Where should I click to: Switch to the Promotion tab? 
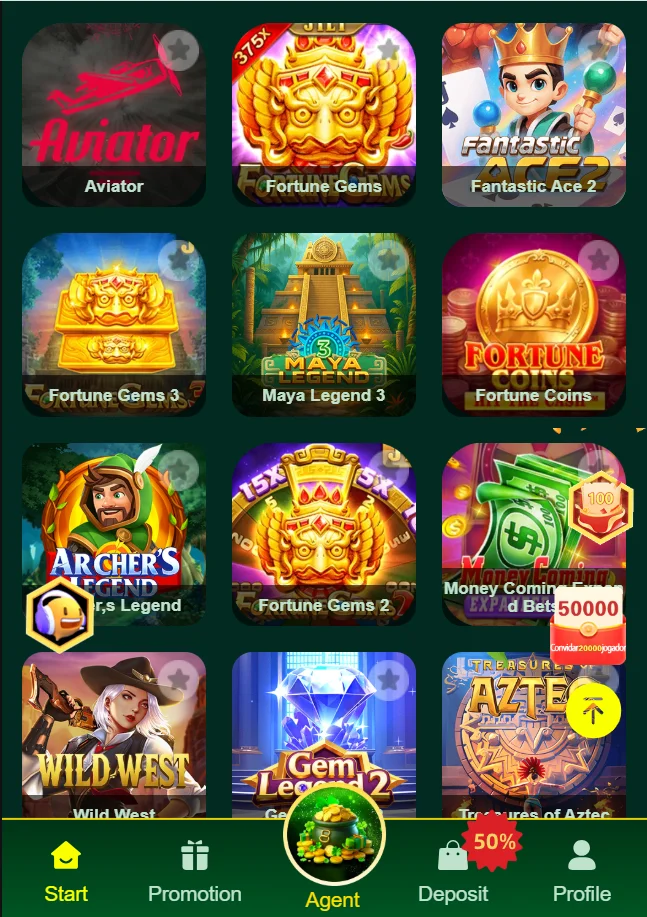point(195,872)
